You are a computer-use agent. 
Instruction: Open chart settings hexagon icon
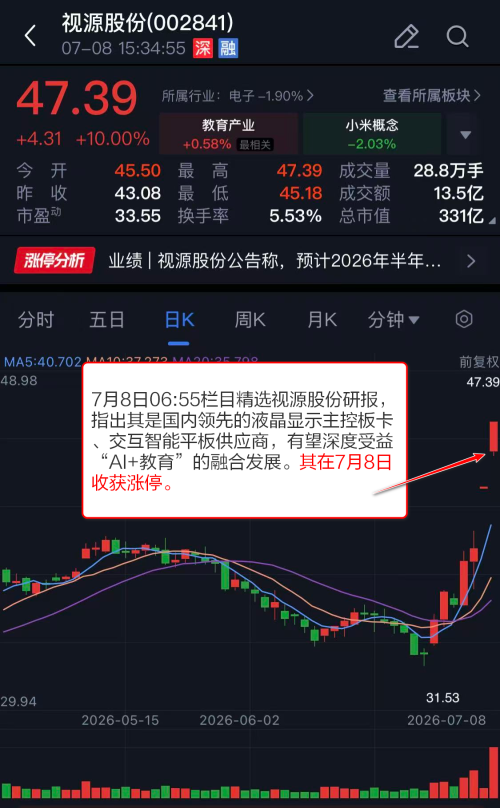464,319
